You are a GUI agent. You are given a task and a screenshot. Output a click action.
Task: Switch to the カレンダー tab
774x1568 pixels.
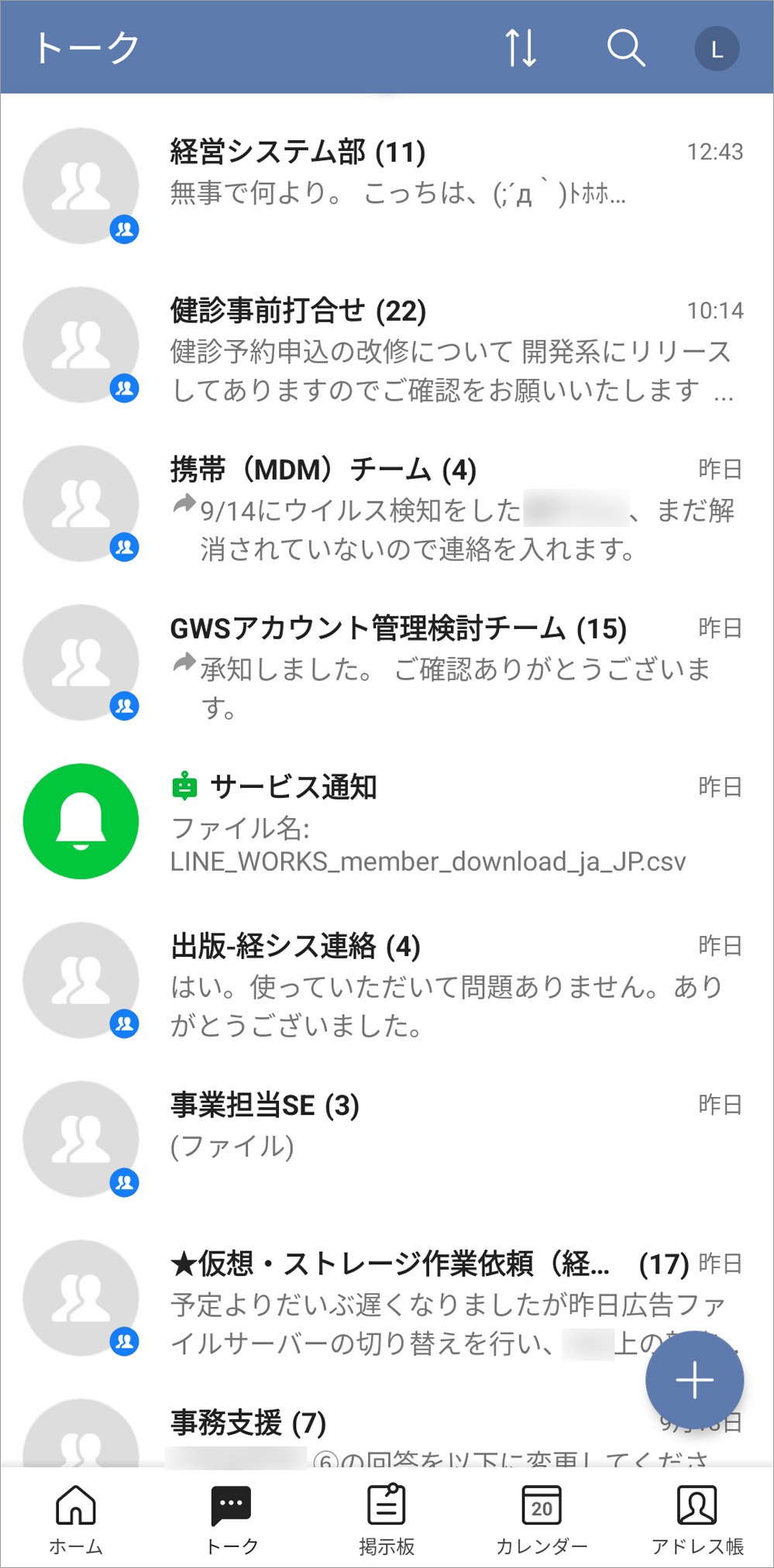coord(542,1518)
